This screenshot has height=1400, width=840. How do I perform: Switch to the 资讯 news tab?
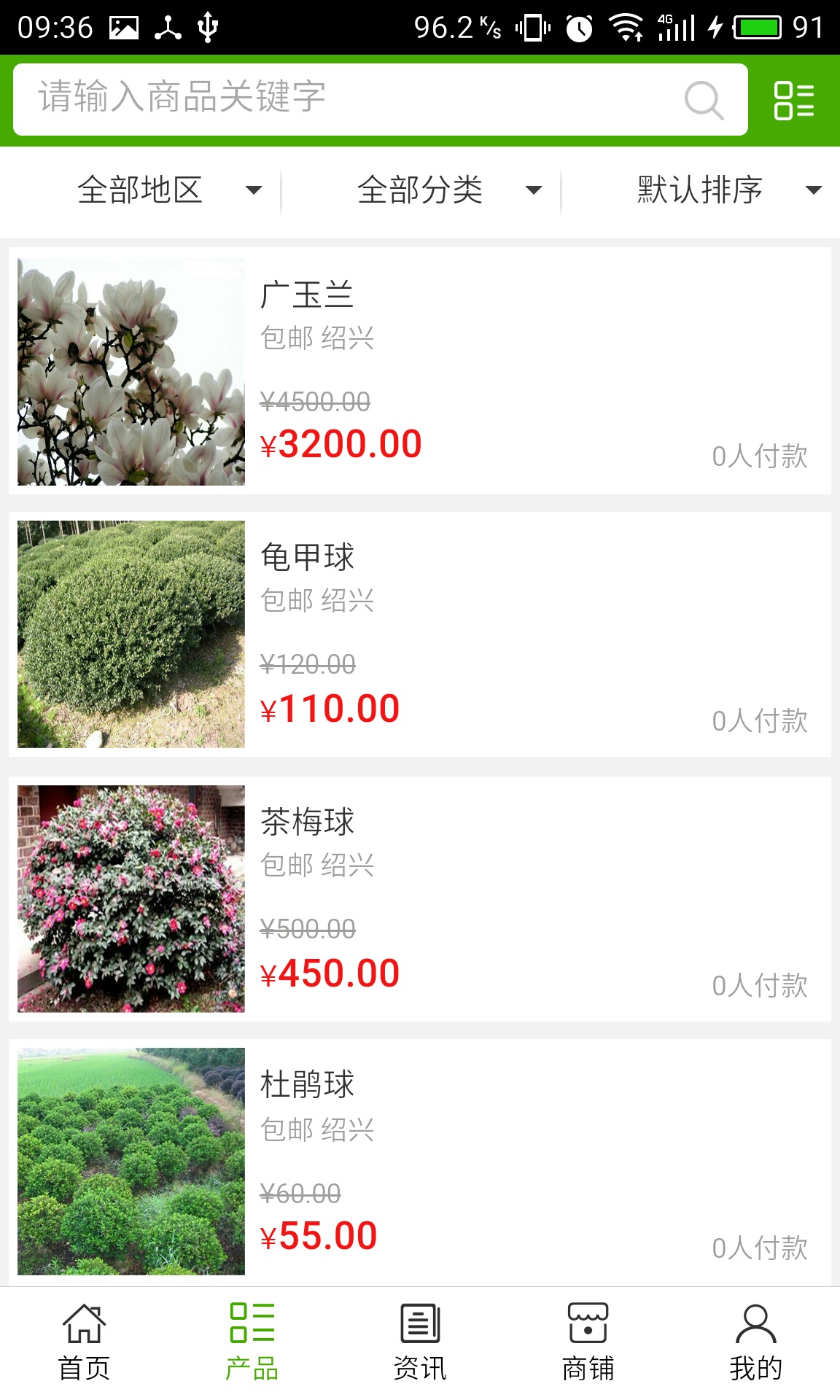420,1343
